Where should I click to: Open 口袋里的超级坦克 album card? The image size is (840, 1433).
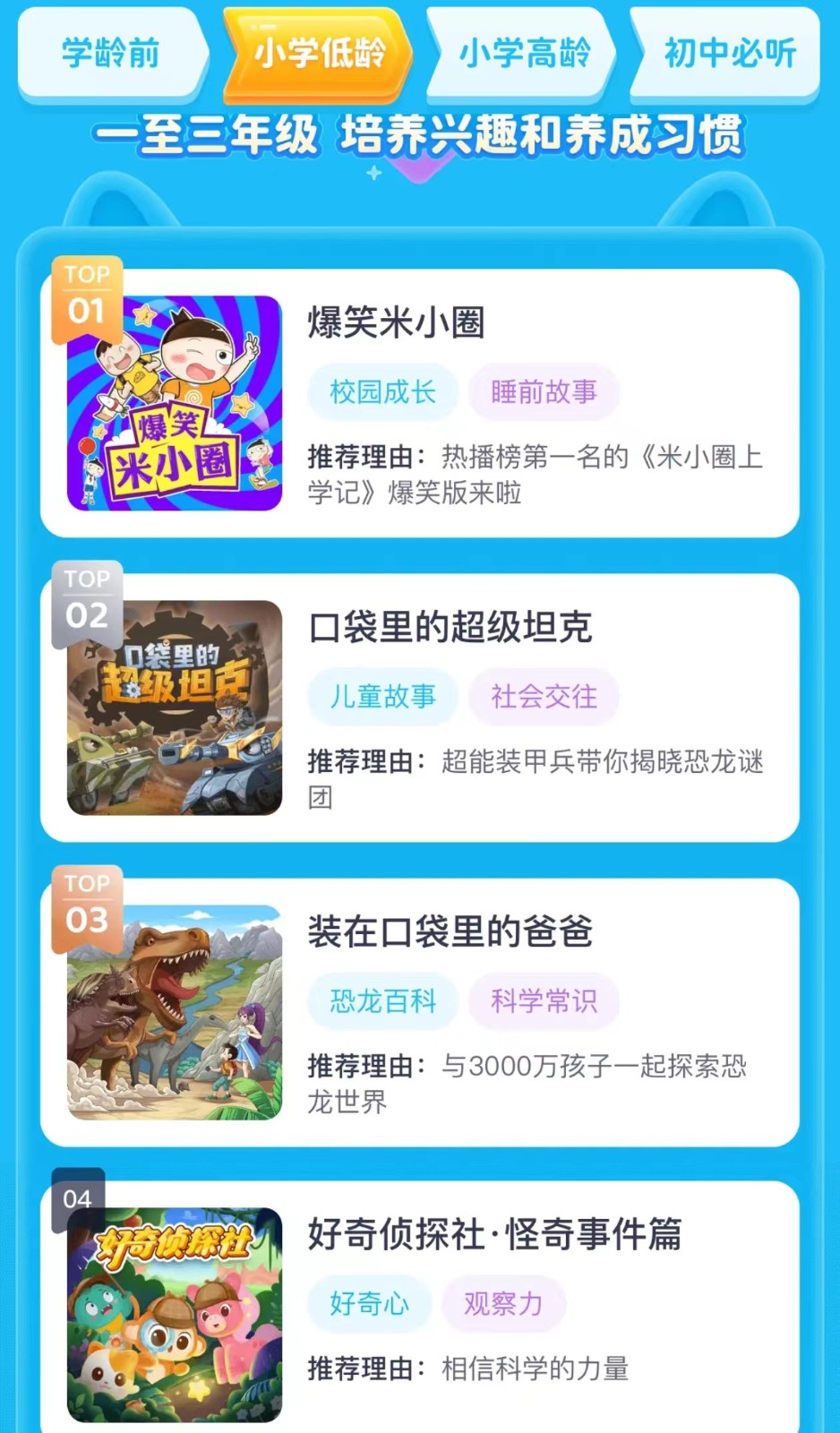419,708
